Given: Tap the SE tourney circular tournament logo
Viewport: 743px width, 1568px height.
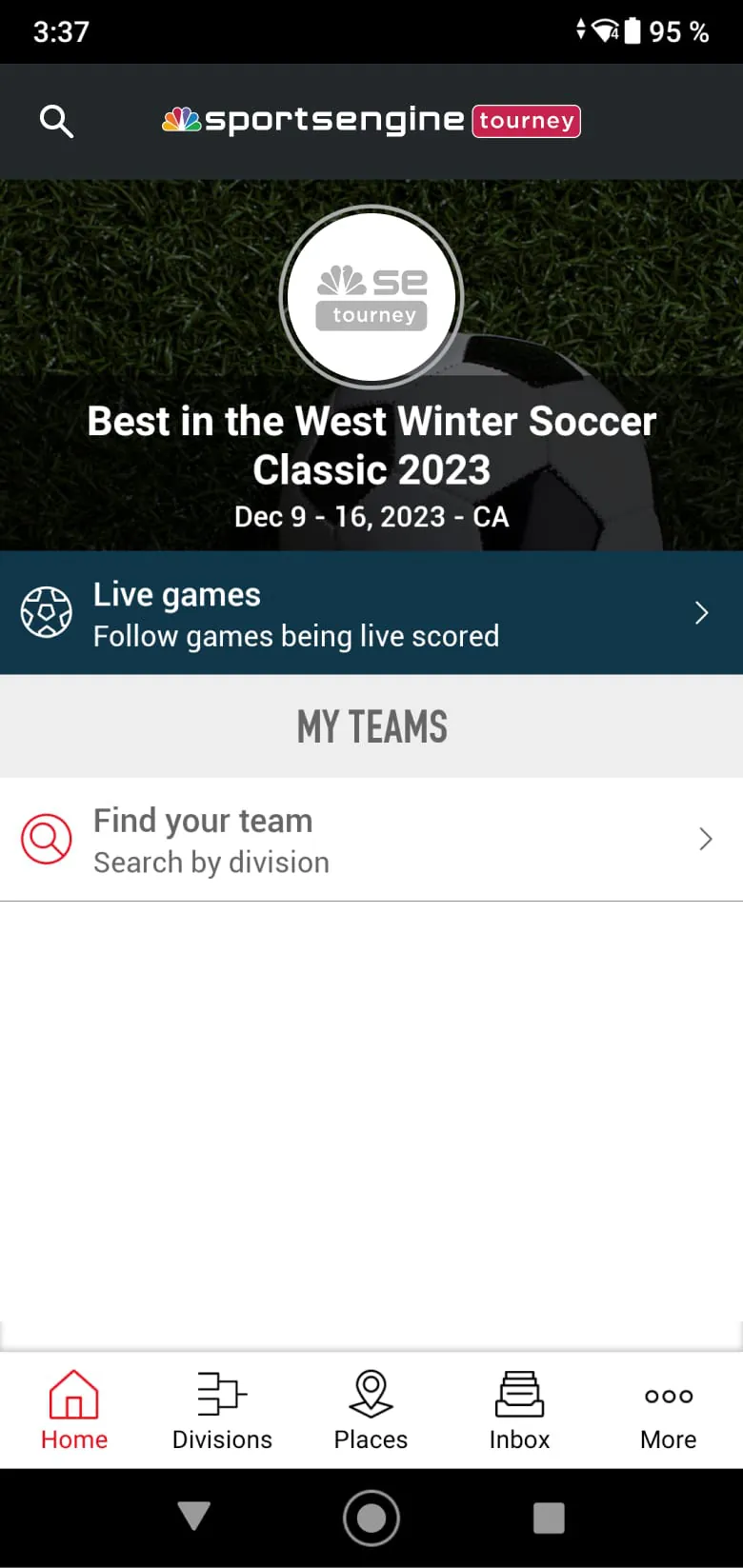Looking at the screenshot, I should (371, 296).
